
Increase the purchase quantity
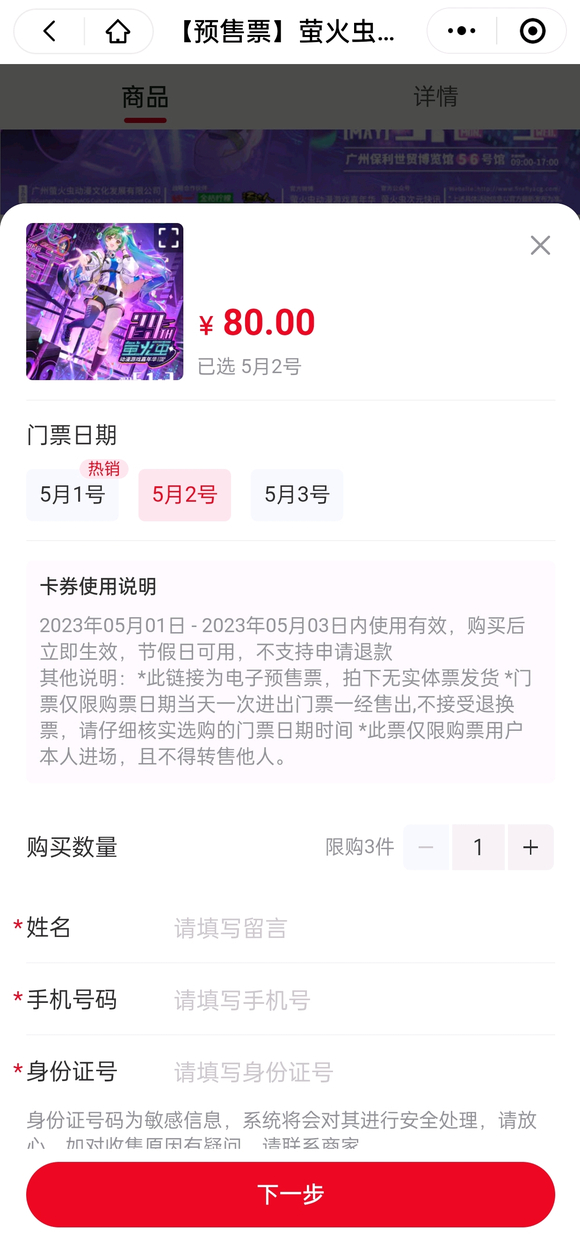[530, 847]
